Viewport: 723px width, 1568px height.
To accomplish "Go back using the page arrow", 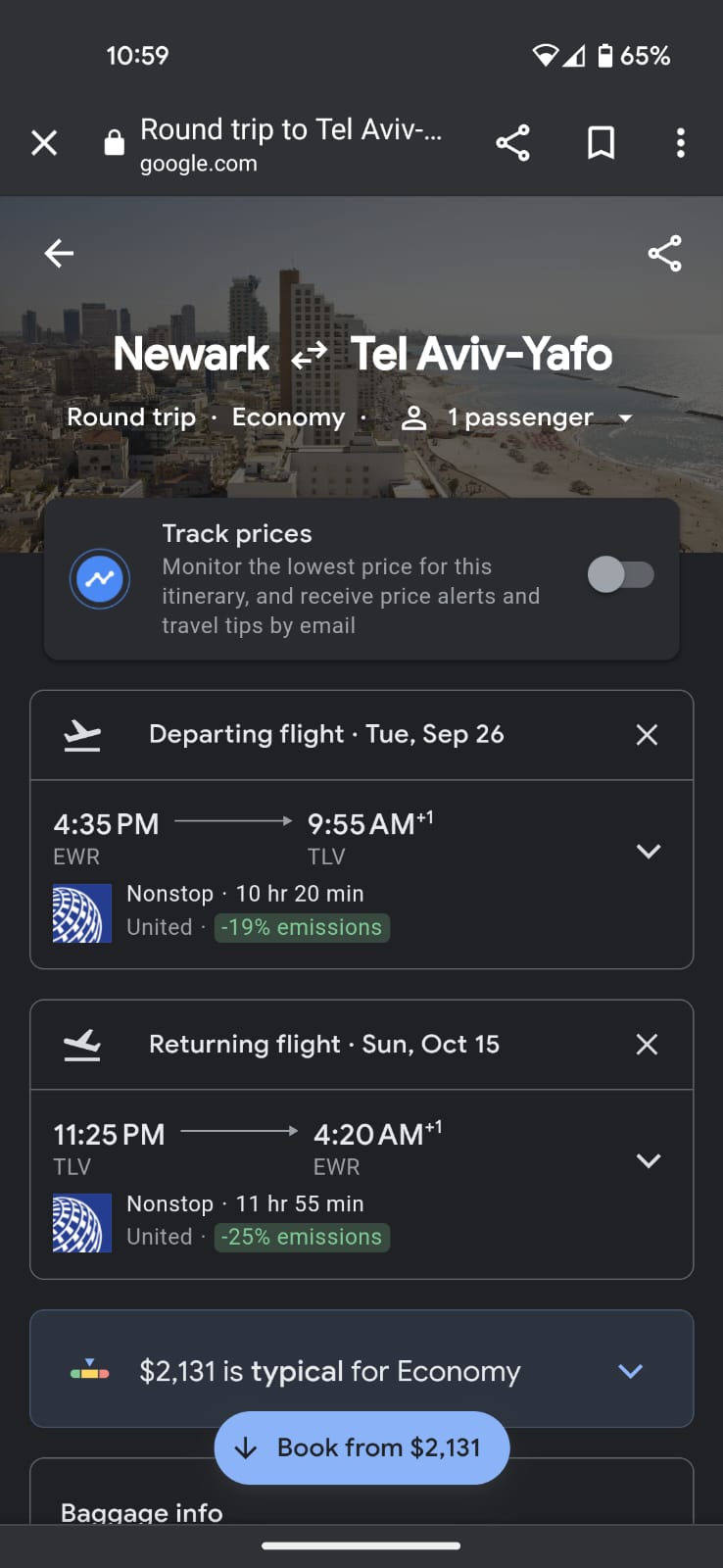I will [x=59, y=254].
